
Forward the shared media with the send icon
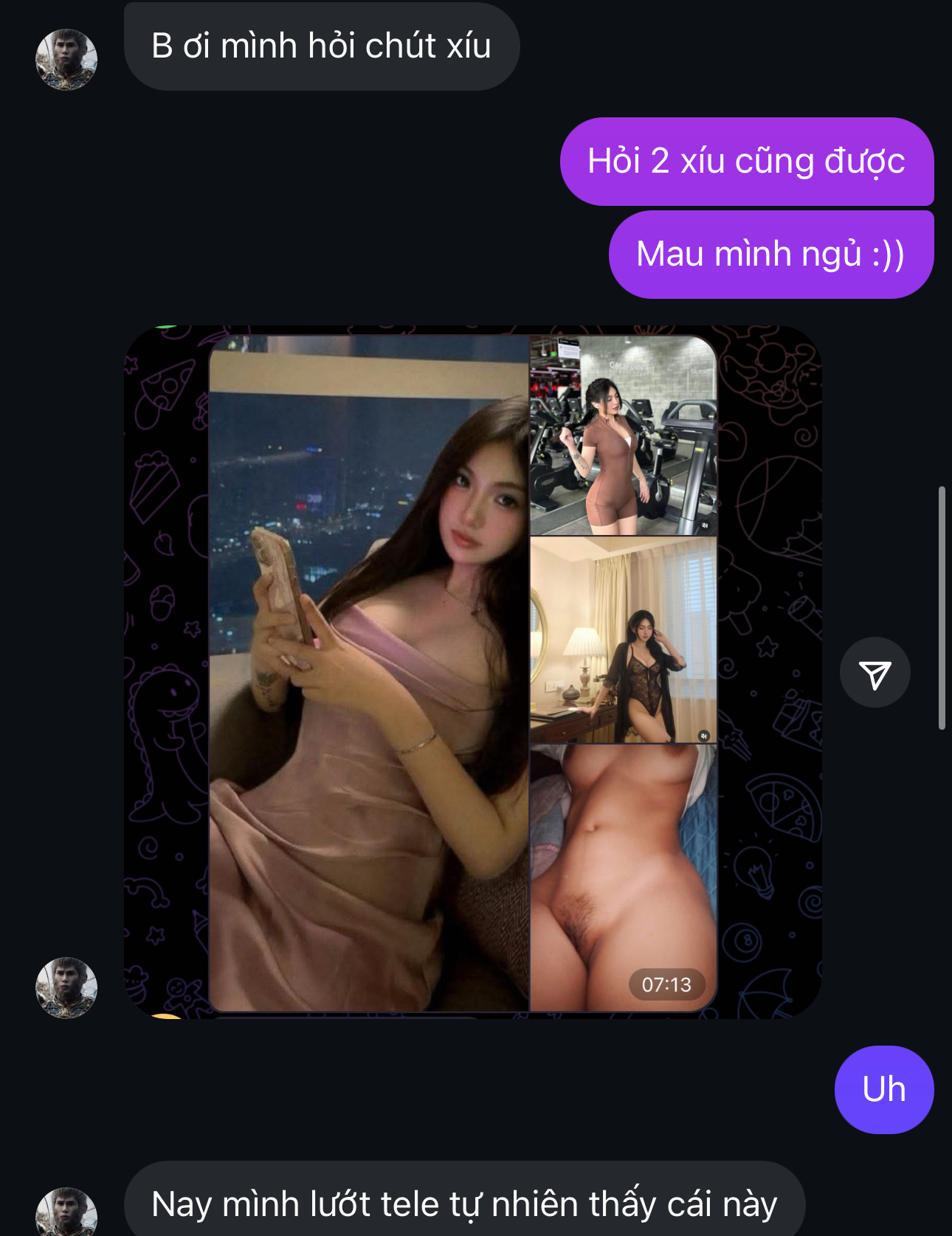pos(875,673)
